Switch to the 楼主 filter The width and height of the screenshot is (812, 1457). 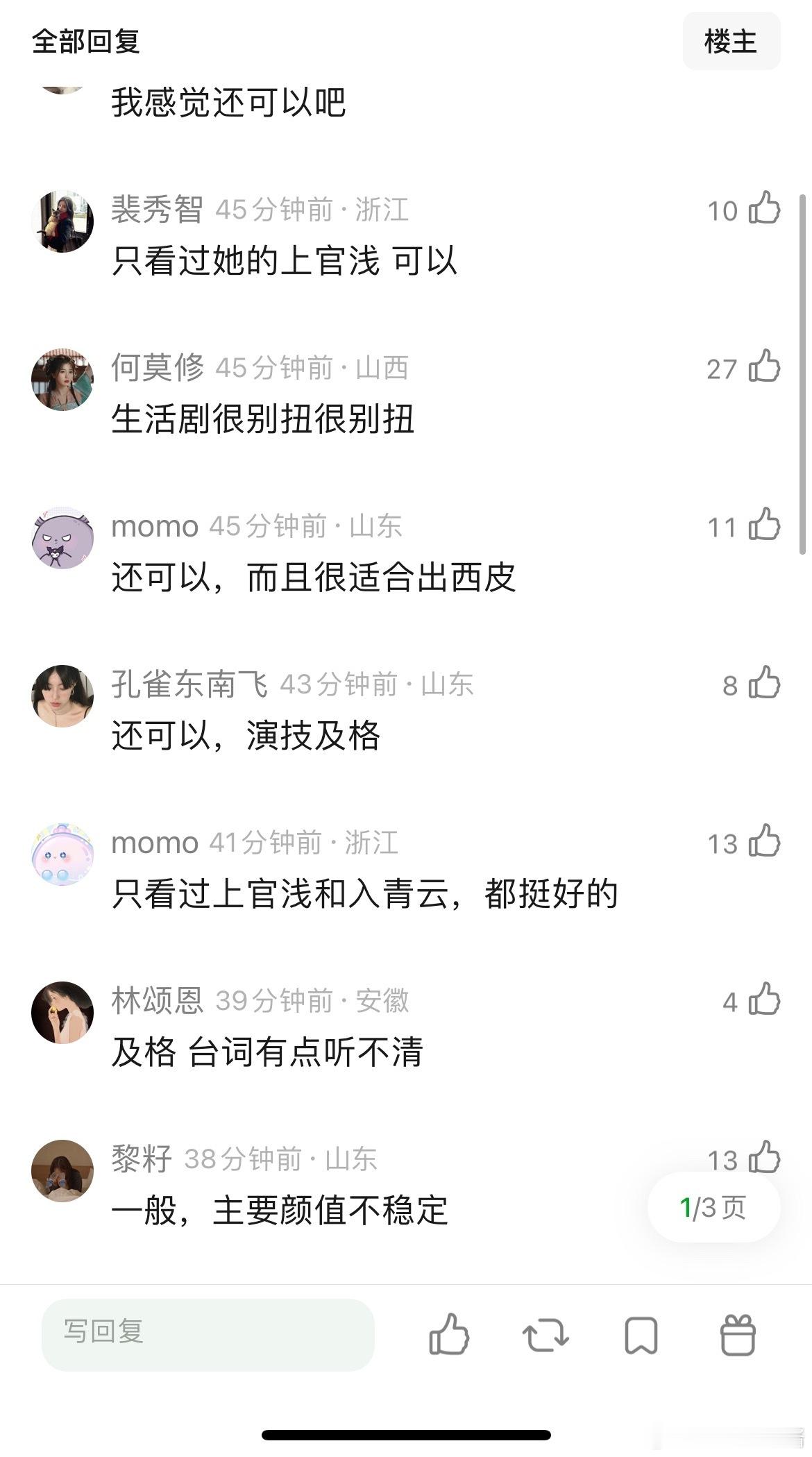731,42
